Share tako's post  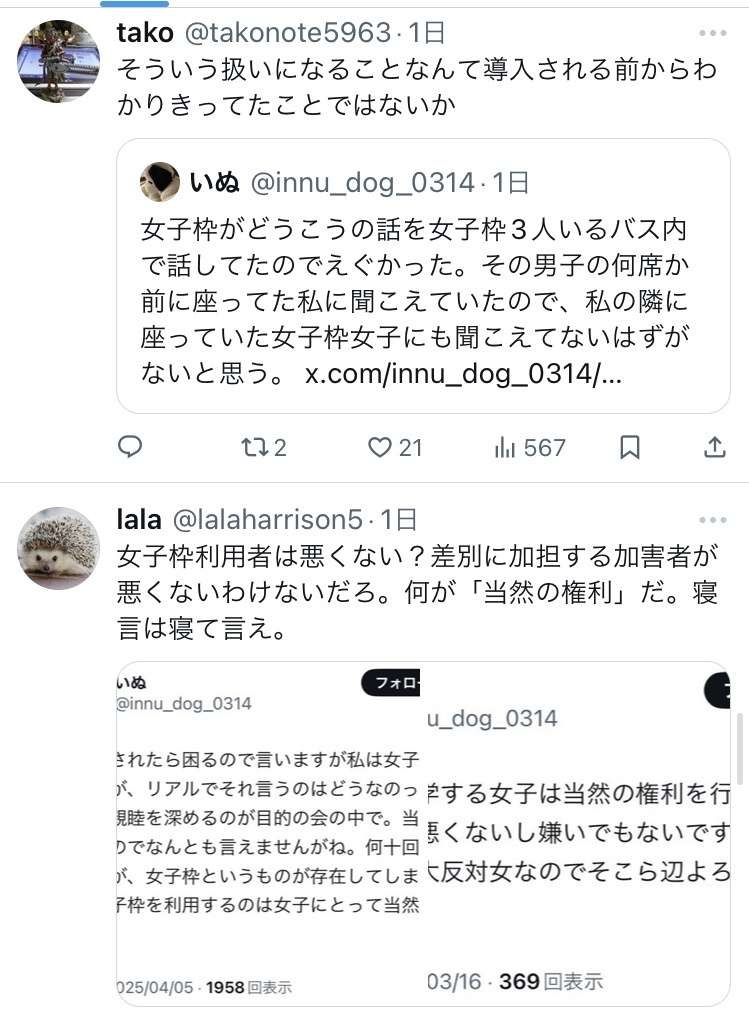[x=715, y=447]
